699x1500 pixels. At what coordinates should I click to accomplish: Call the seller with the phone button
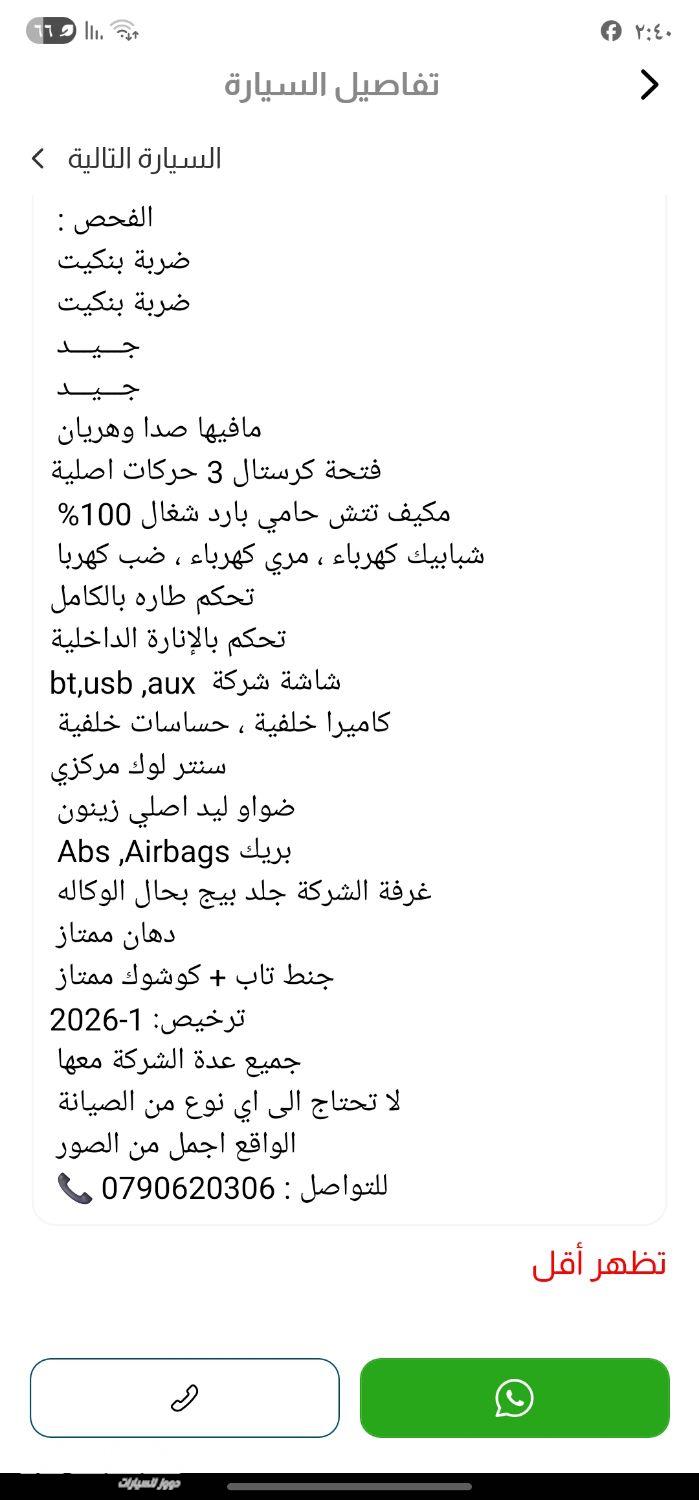[185, 1397]
